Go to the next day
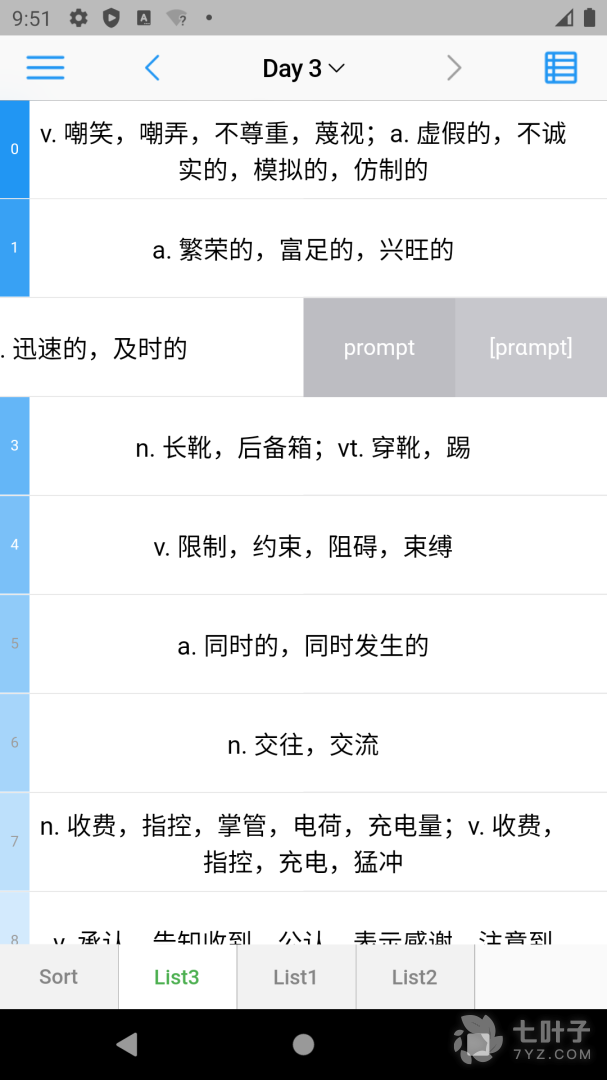The width and height of the screenshot is (607, 1080). pos(454,67)
